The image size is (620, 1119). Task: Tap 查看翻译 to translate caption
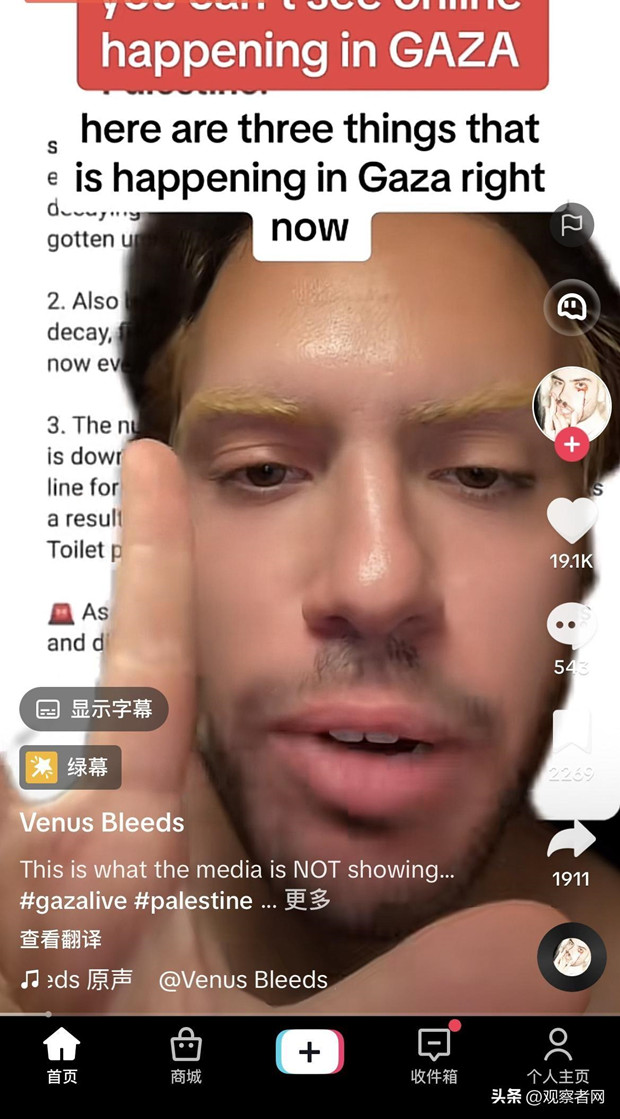coord(61,939)
